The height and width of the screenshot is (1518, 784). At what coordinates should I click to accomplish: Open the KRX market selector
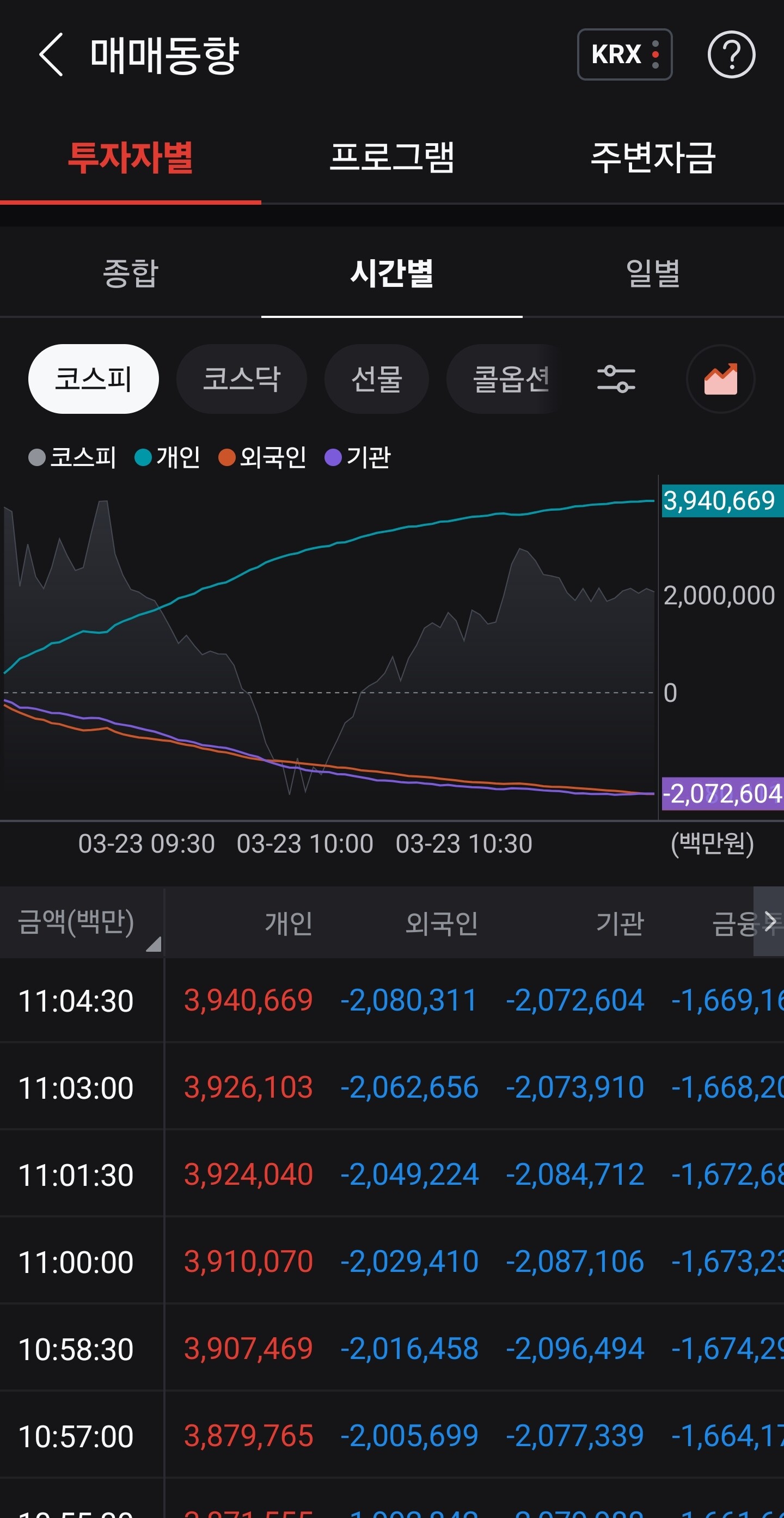click(x=624, y=55)
